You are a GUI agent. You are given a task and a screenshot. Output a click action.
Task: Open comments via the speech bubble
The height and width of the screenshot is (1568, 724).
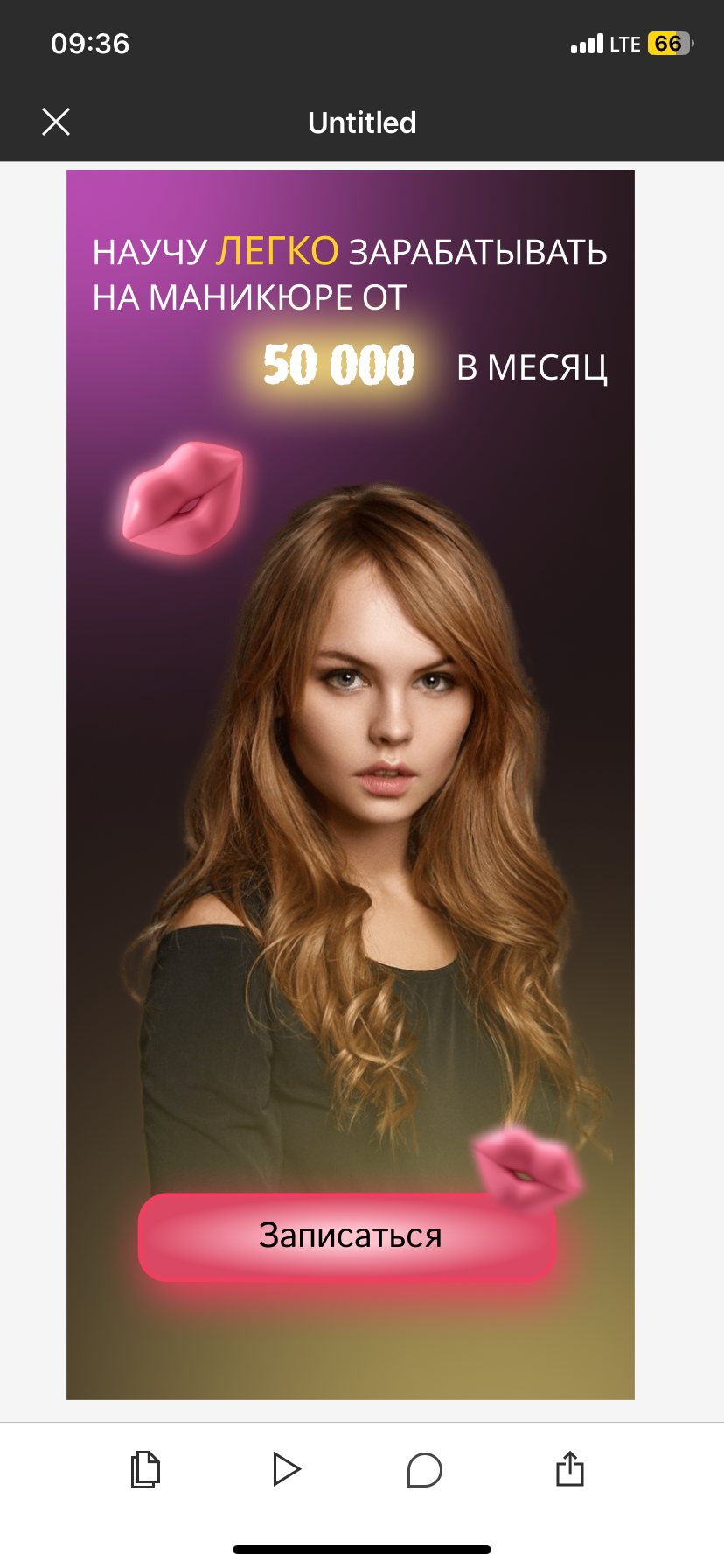pyautogui.click(x=425, y=1469)
